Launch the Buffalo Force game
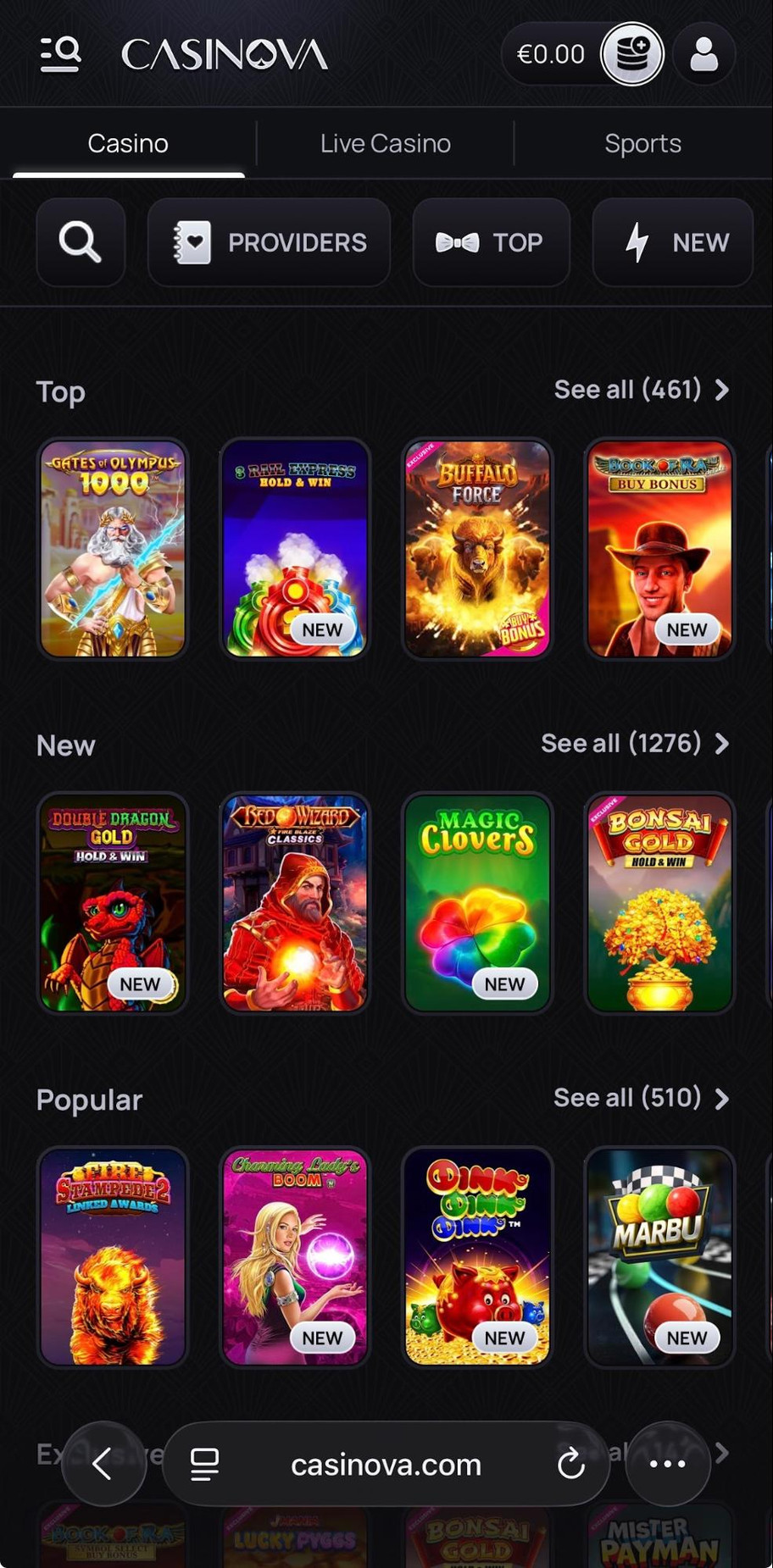Image resolution: width=773 pixels, height=1568 pixels. [477, 549]
